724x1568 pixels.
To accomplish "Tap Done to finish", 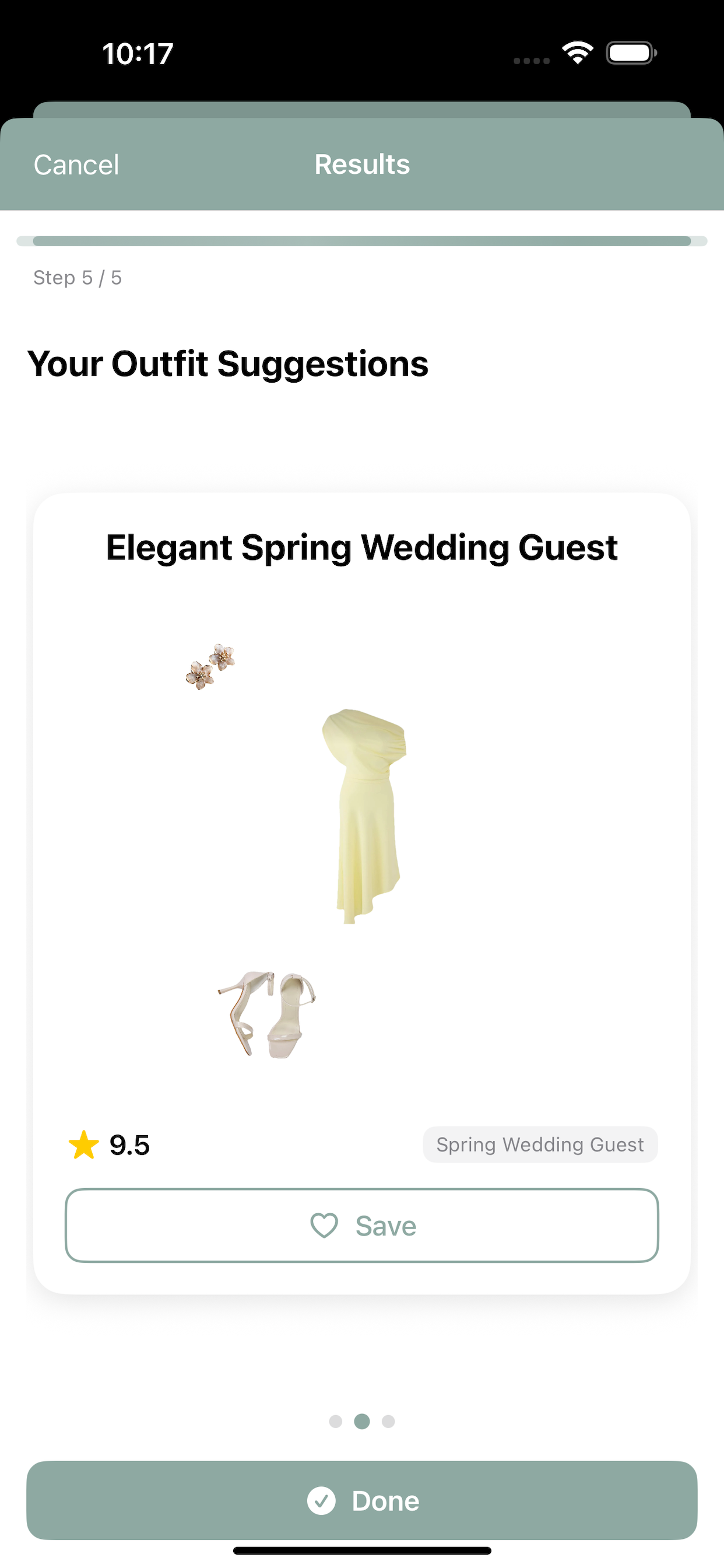I will 362,1500.
